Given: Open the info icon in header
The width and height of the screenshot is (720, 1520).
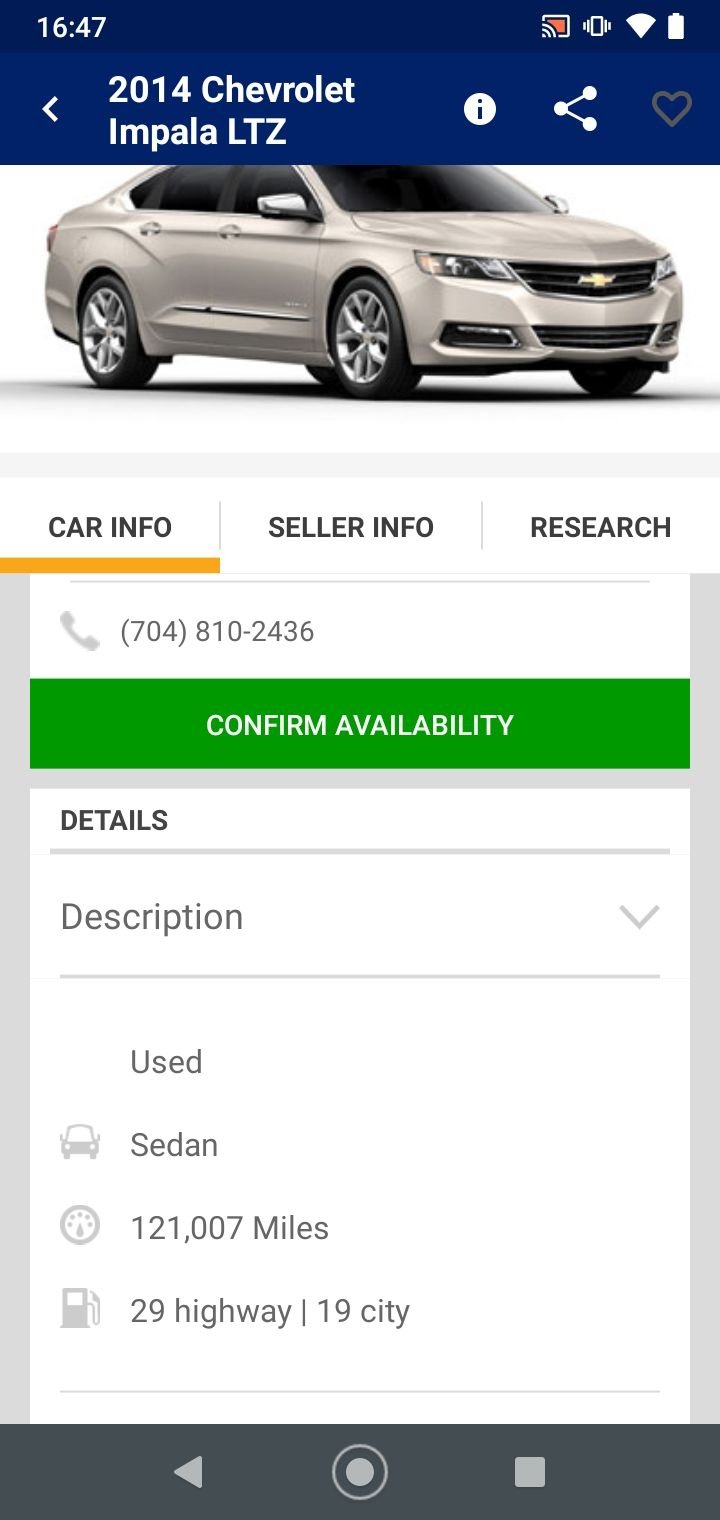Looking at the screenshot, I should point(480,109).
